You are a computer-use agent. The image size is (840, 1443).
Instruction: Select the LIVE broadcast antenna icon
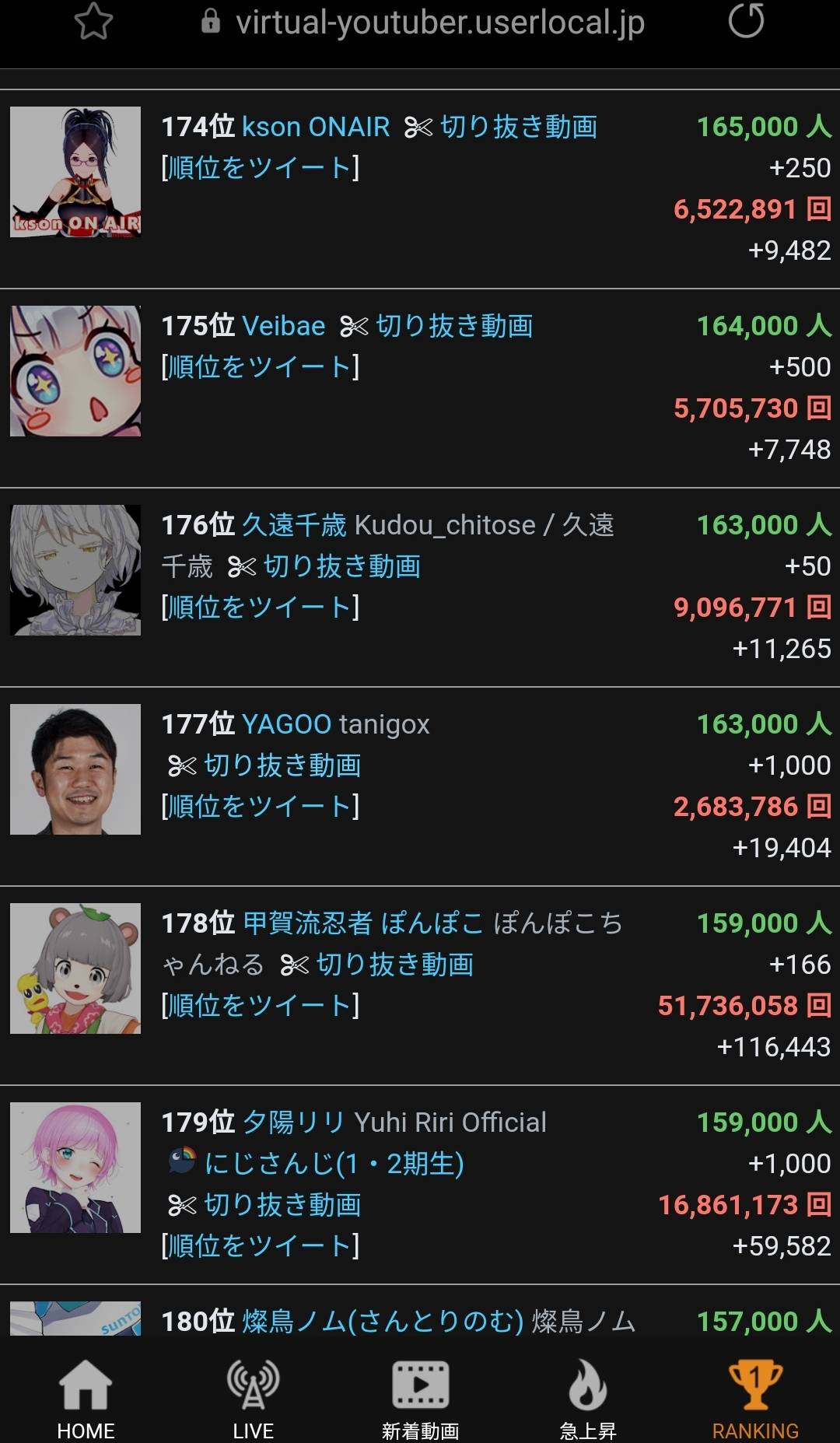[254, 1386]
